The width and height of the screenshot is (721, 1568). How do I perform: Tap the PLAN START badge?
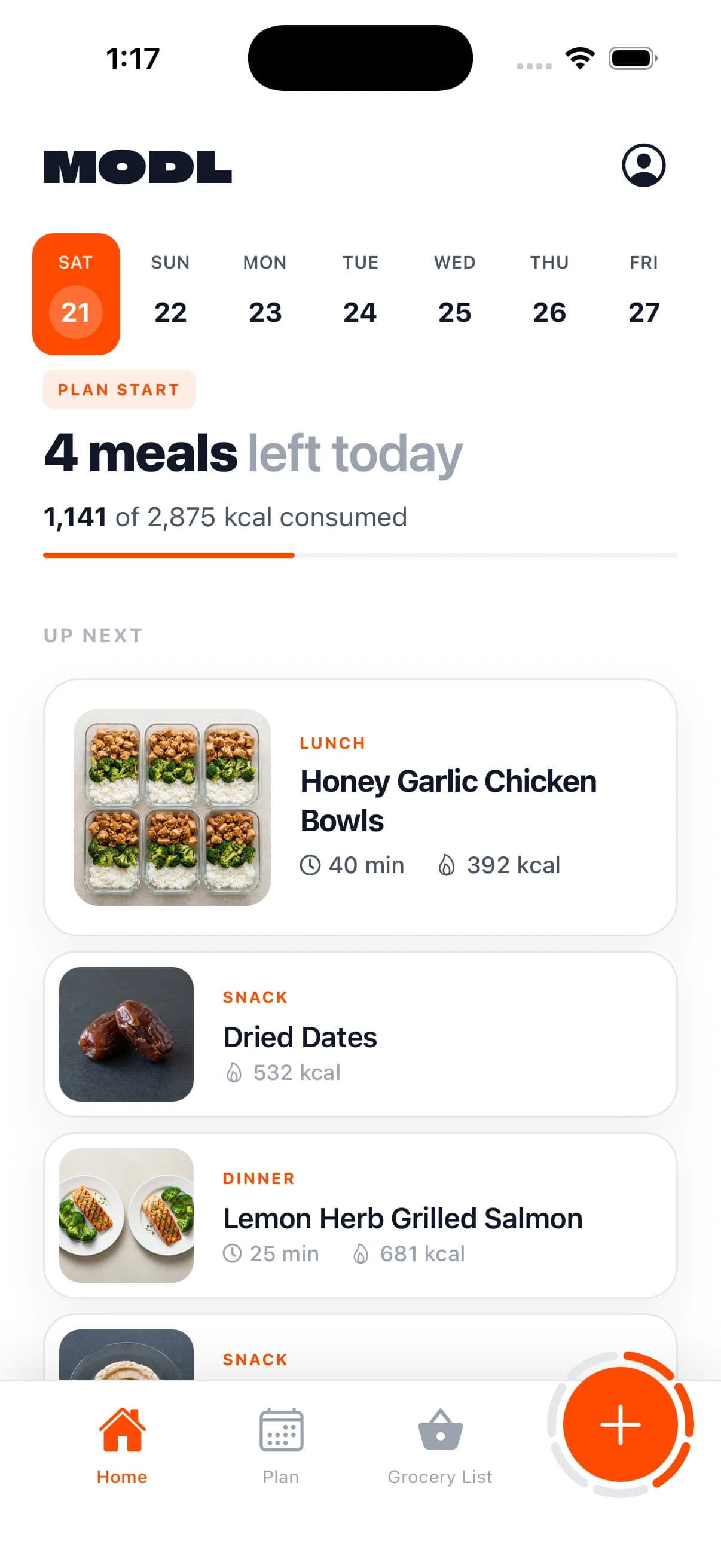pyautogui.click(x=119, y=389)
